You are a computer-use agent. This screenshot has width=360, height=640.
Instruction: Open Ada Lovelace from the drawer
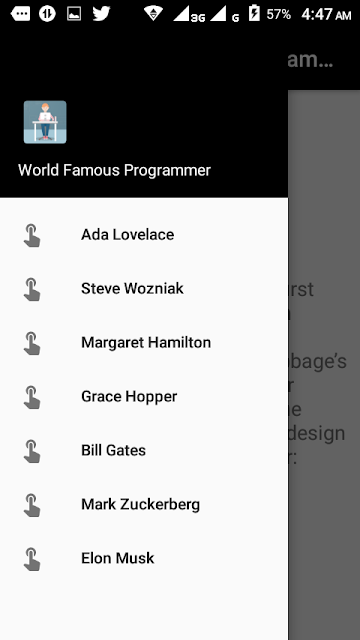coord(144,235)
